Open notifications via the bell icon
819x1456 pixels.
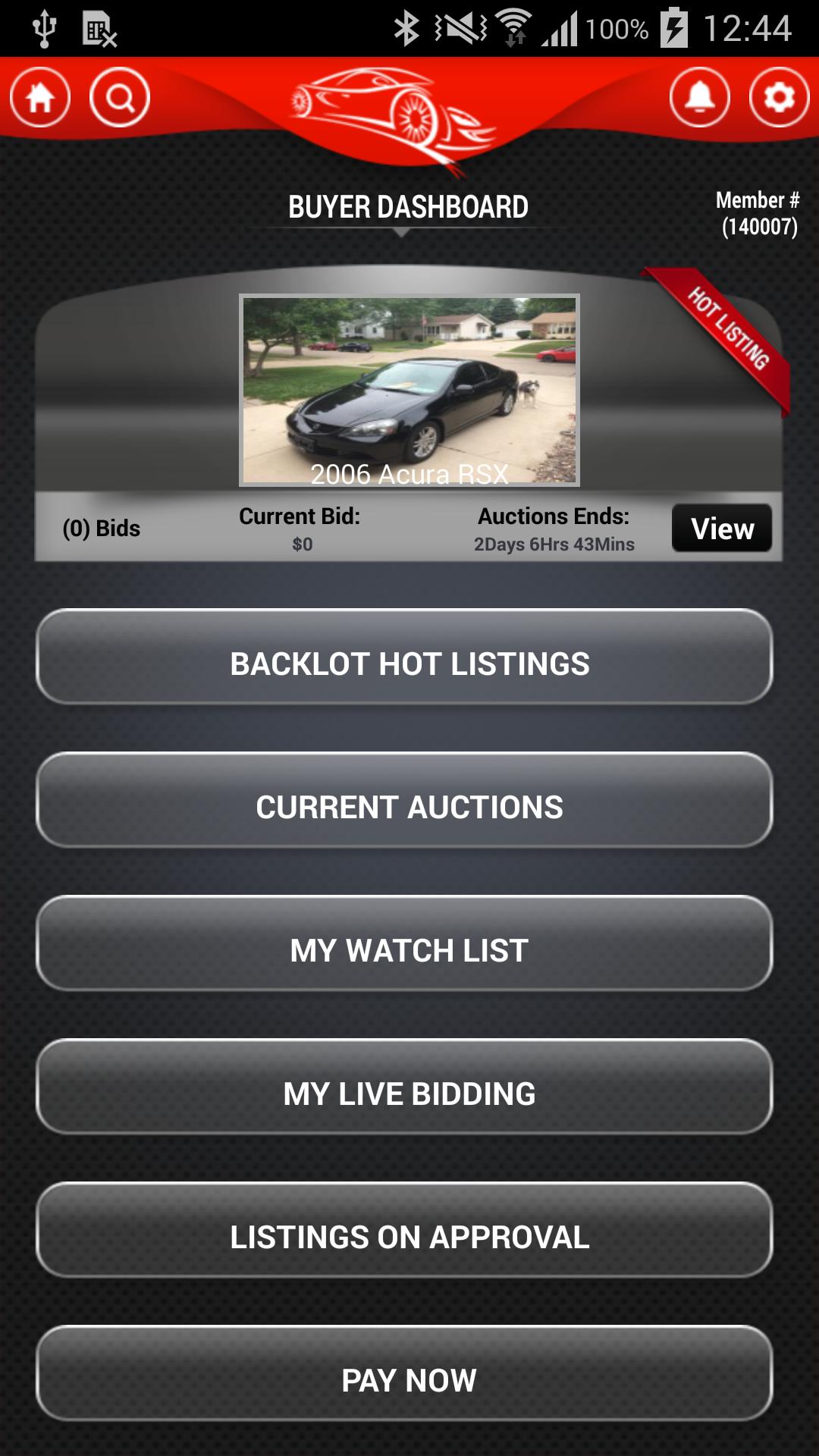pyautogui.click(x=698, y=97)
